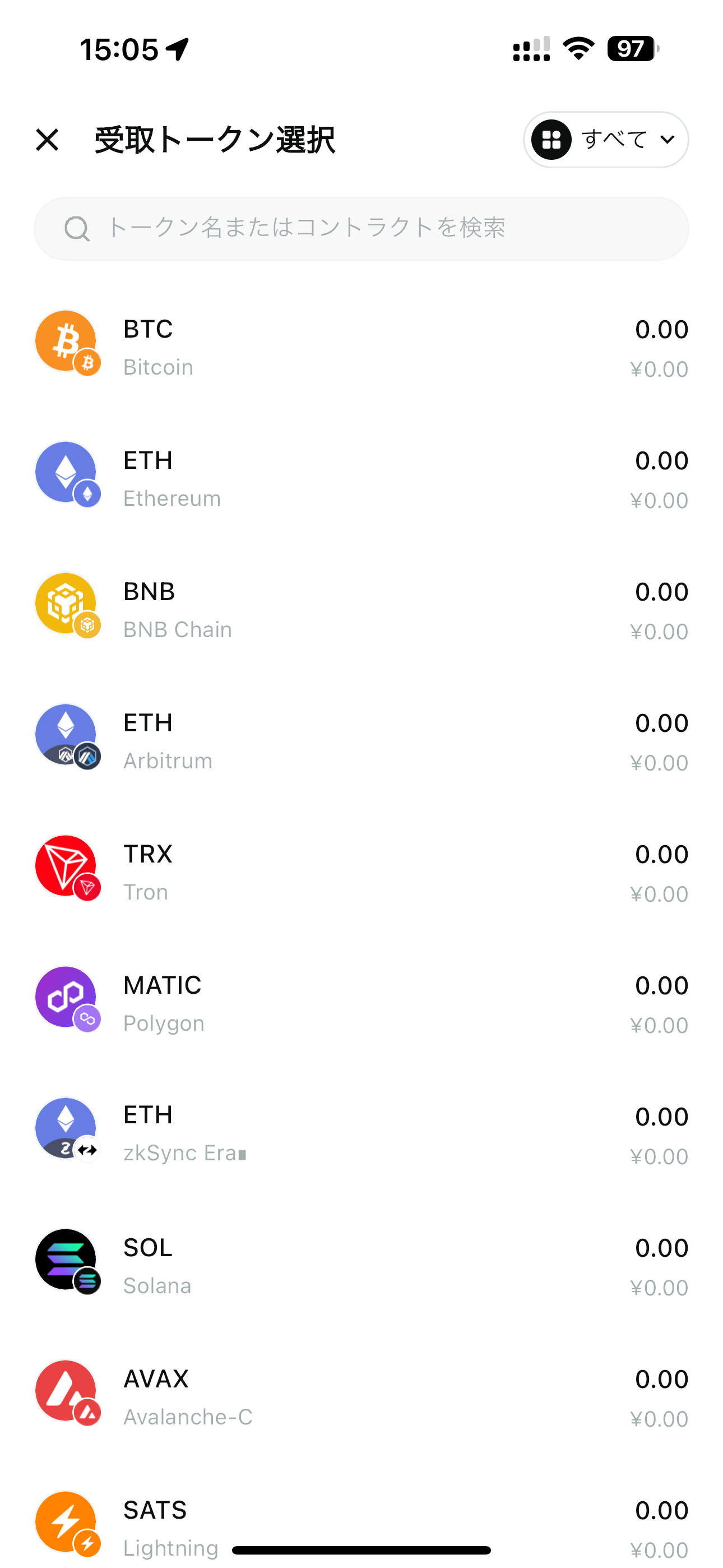Select BTC on Bitcoin
The width and height of the screenshot is (723, 1568).
click(361, 348)
